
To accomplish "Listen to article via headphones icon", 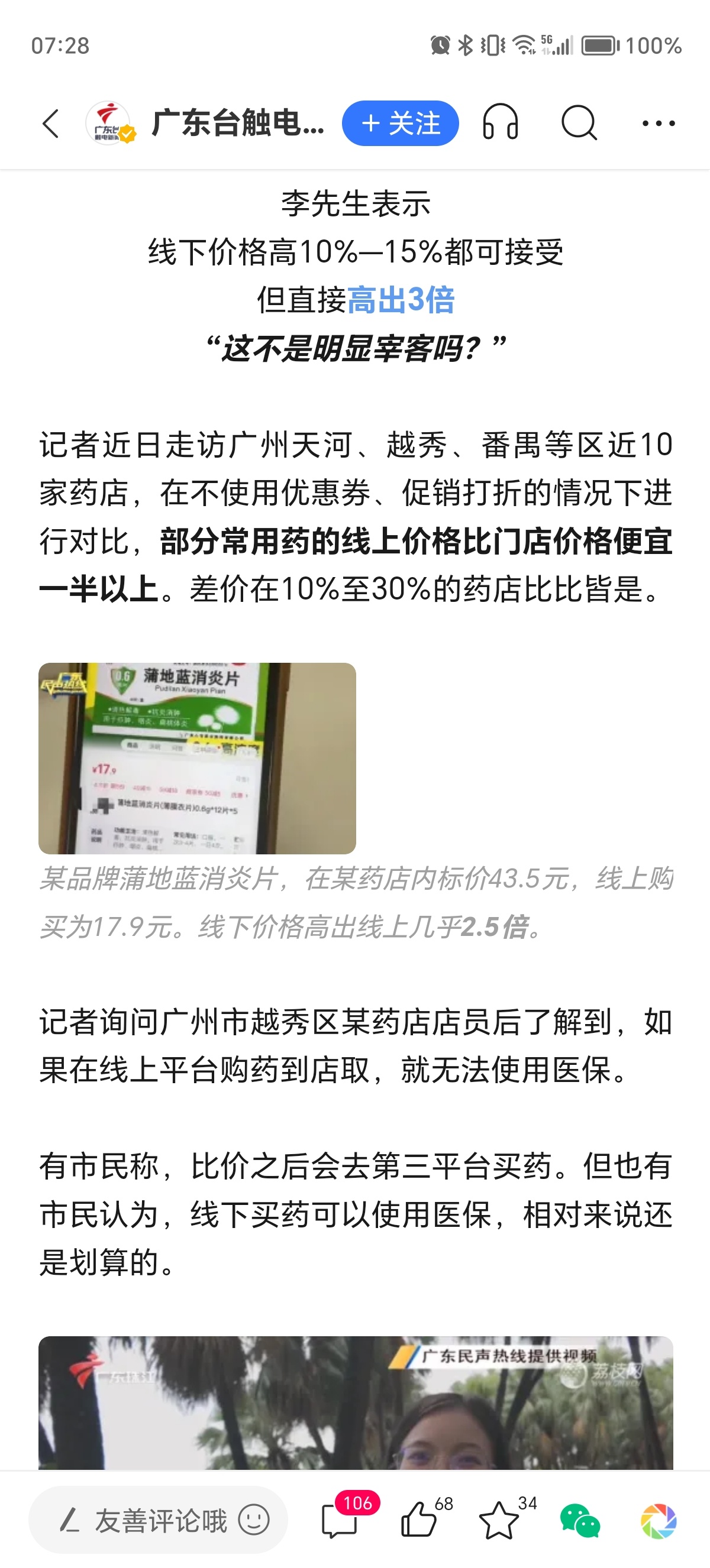I will point(500,124).
